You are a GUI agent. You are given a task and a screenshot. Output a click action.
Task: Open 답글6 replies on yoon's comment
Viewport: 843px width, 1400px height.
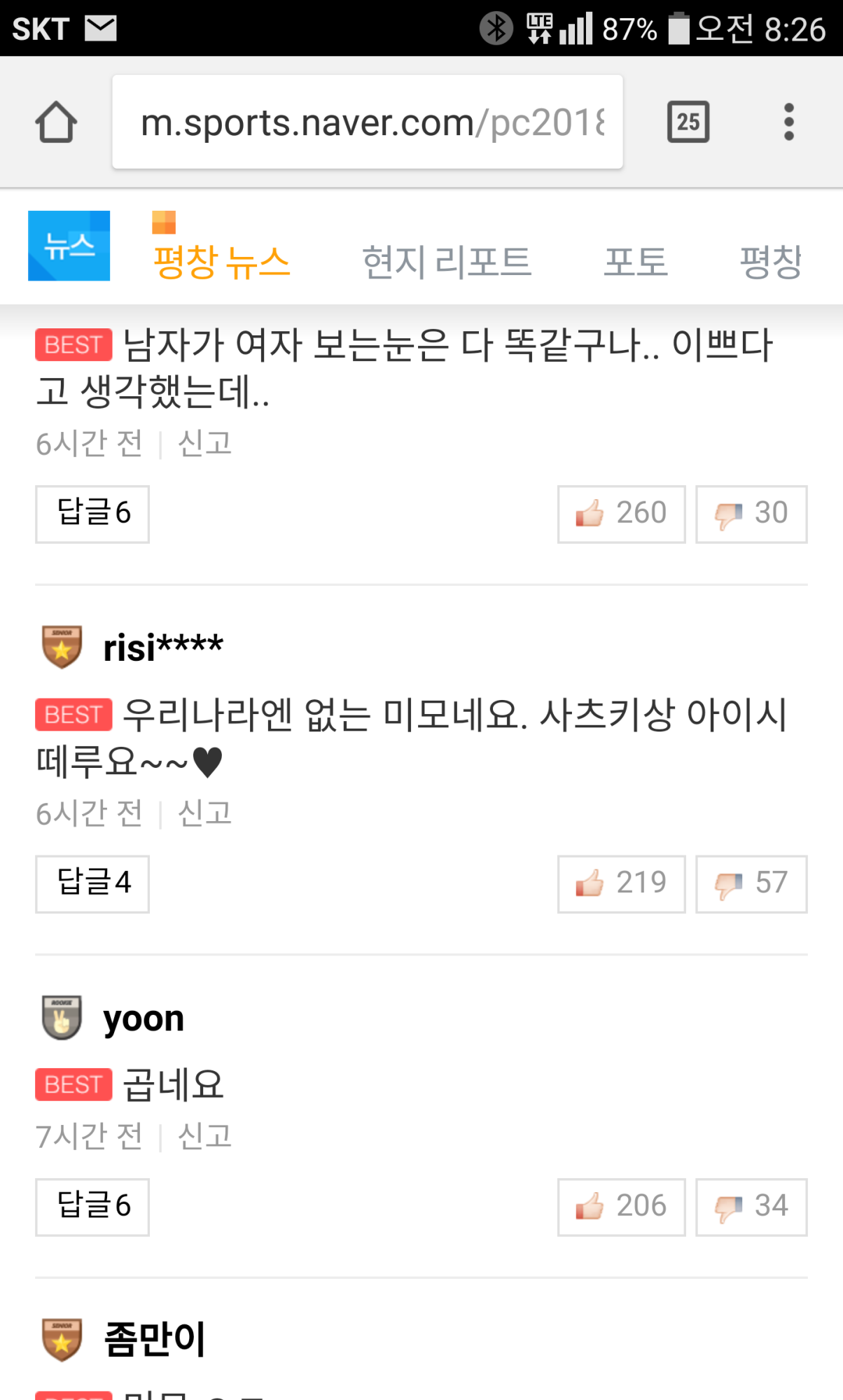[92, 1207]
